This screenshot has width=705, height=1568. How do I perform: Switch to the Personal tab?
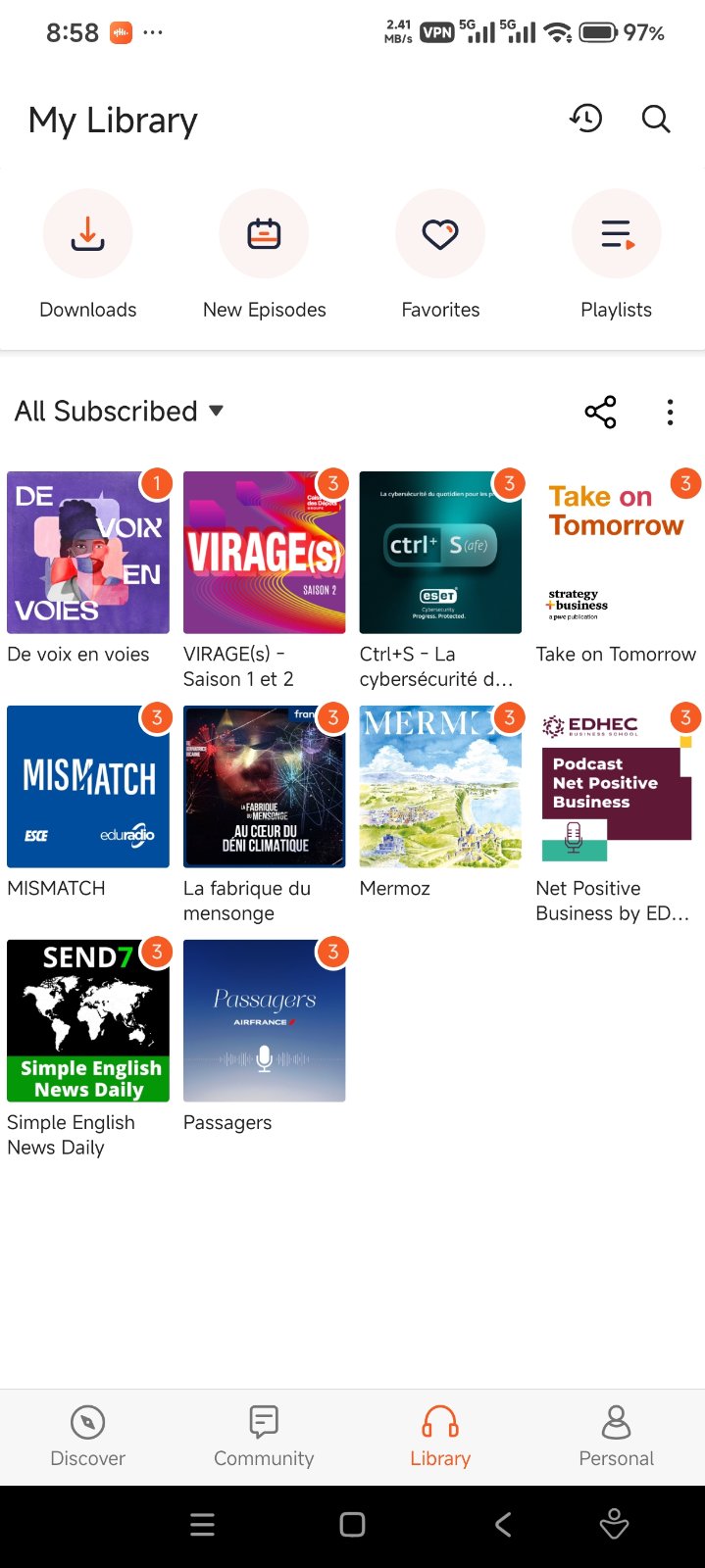click(x=616, y=1436)
